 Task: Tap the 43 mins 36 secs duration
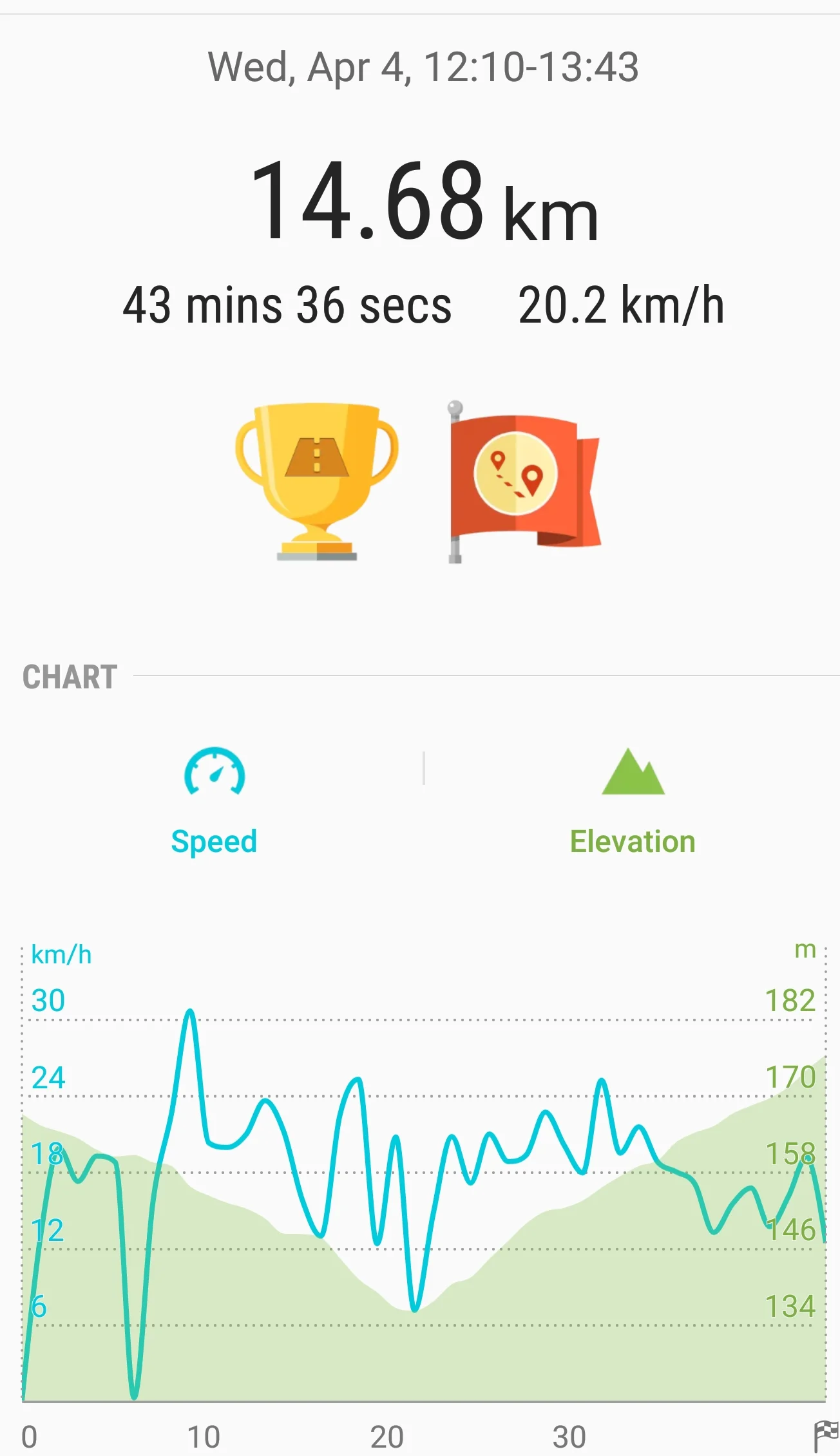click(287, 307)
